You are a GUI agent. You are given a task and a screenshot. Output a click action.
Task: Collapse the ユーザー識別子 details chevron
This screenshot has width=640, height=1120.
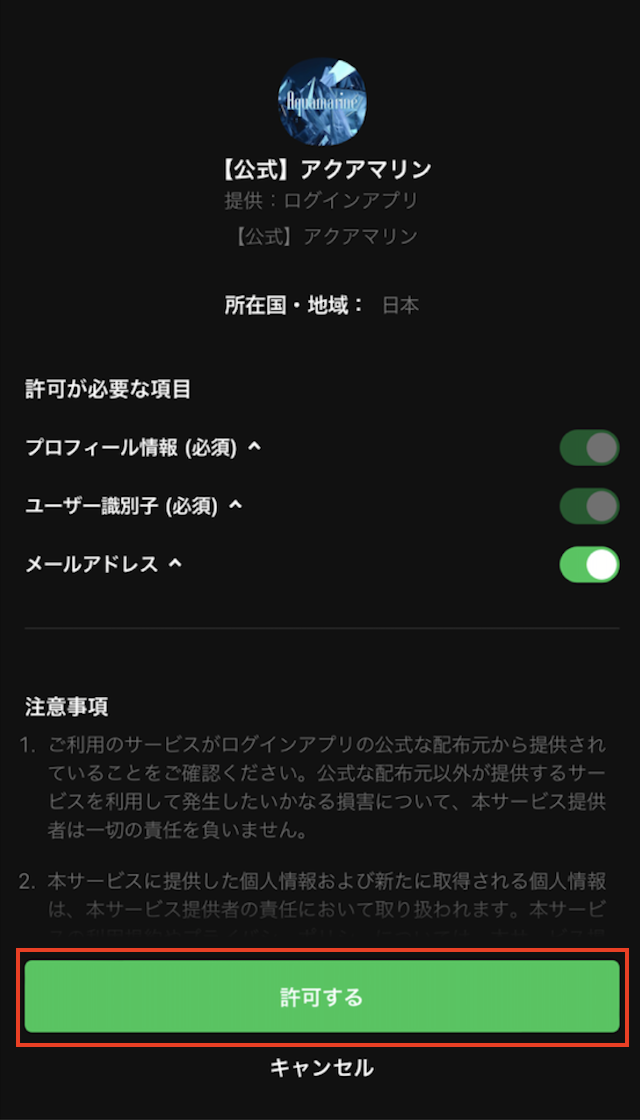point(235,505)
